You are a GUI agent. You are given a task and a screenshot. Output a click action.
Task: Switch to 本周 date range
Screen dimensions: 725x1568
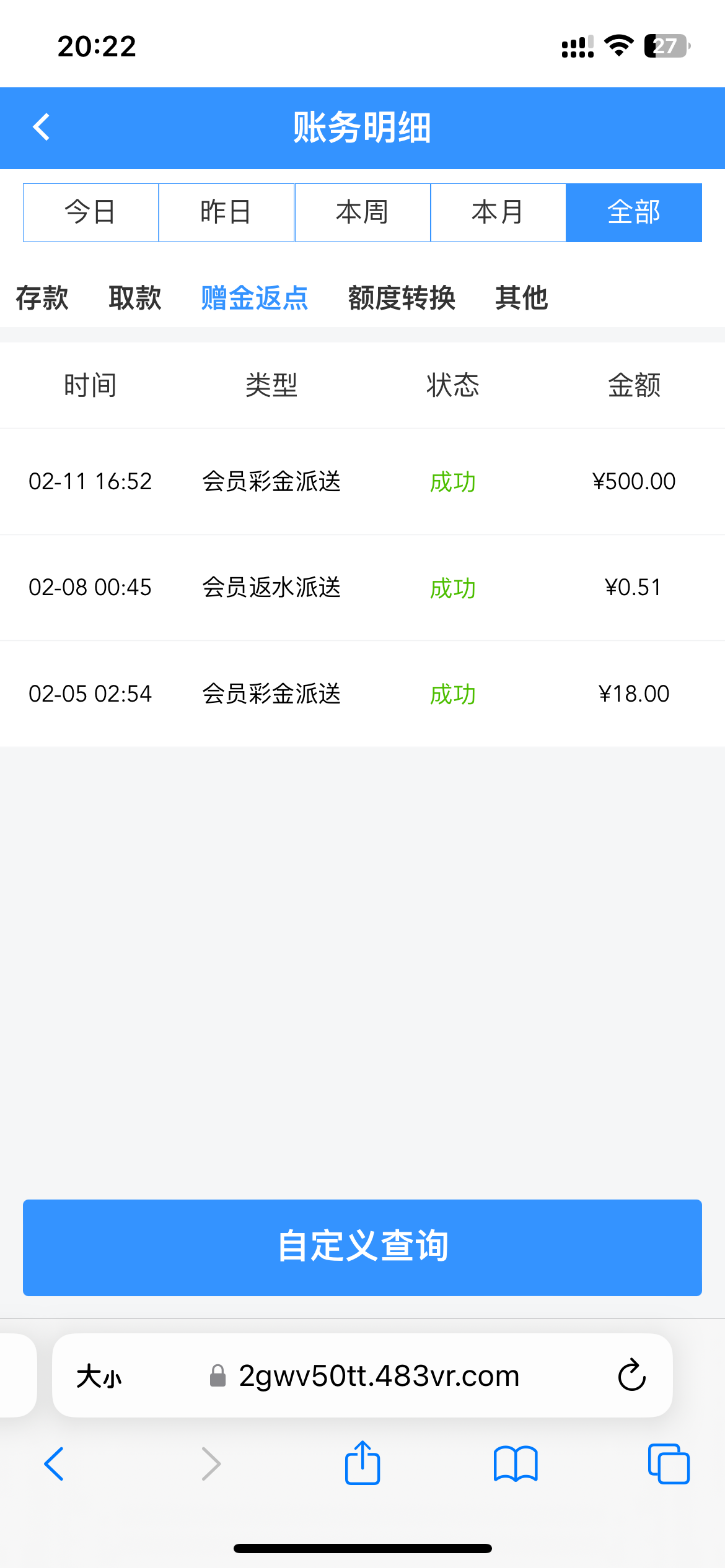click(x=362, y=212)
